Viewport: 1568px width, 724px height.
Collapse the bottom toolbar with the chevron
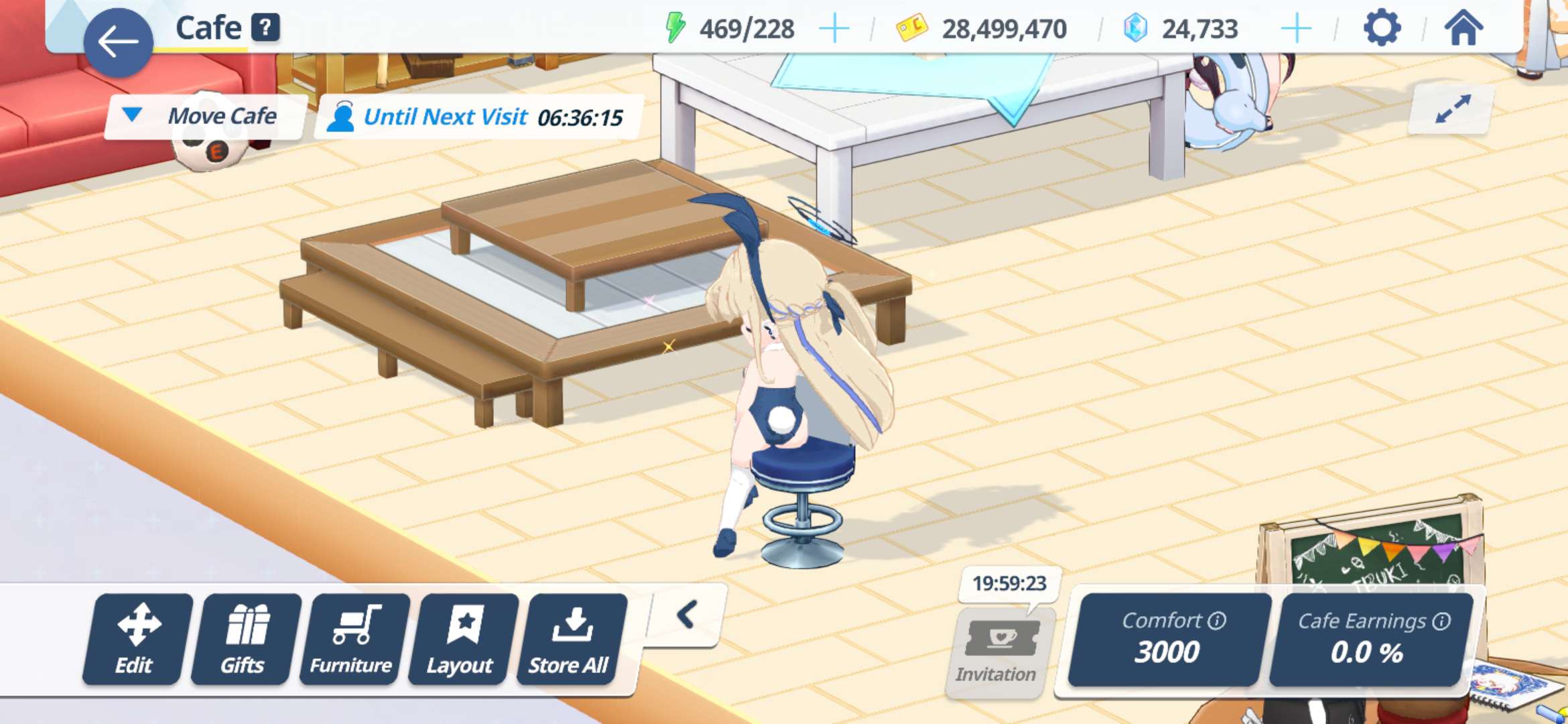(688, 615)
